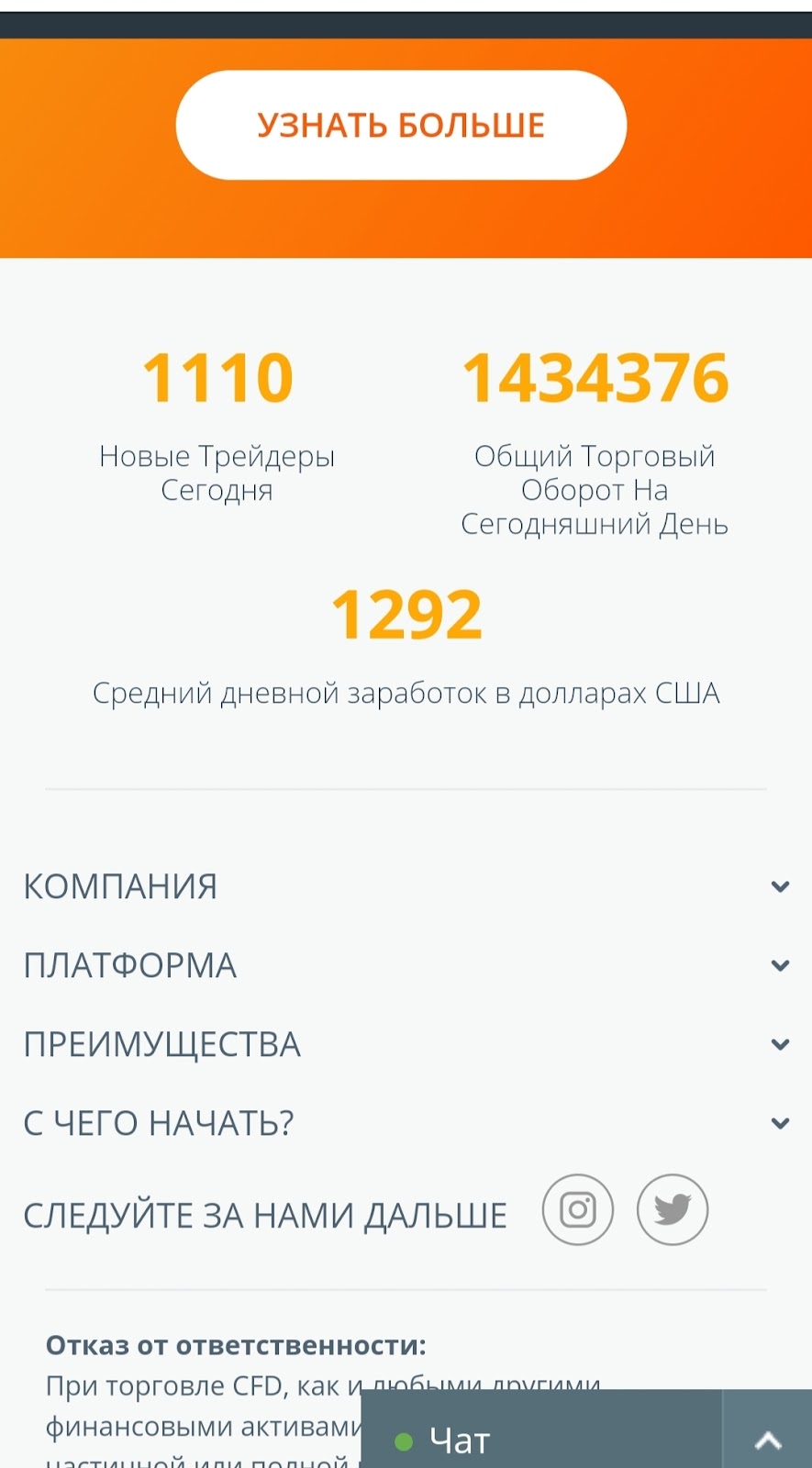The image size is (812, 1468).
Task: Tap the up arrow beside Чат
Action: [x=767, y=1440]
